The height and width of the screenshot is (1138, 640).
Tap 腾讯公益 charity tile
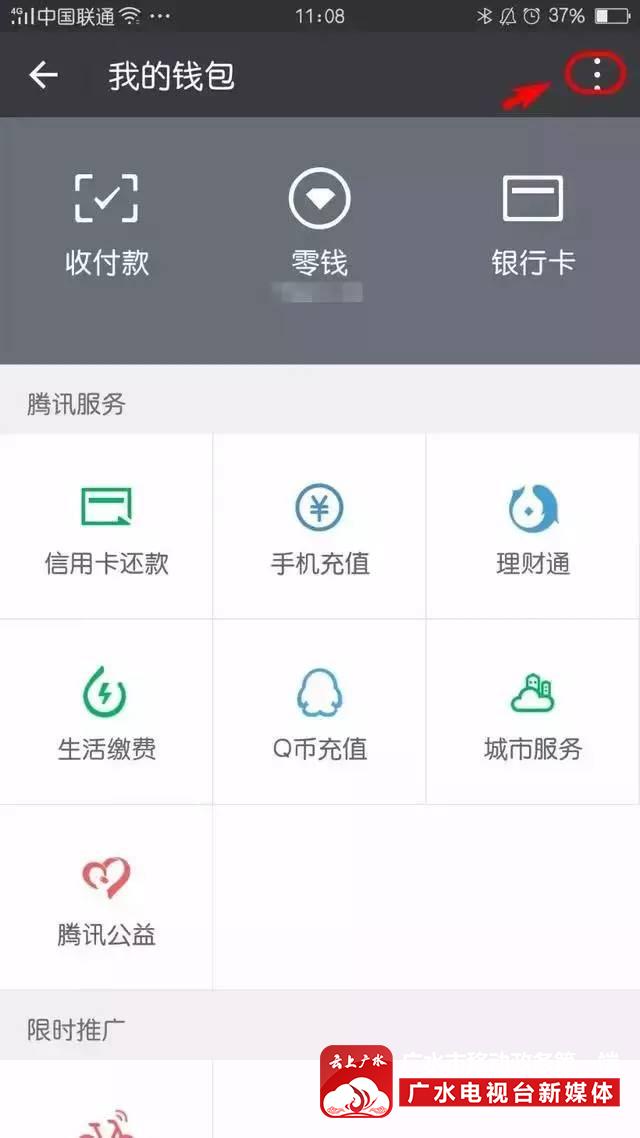107,897
